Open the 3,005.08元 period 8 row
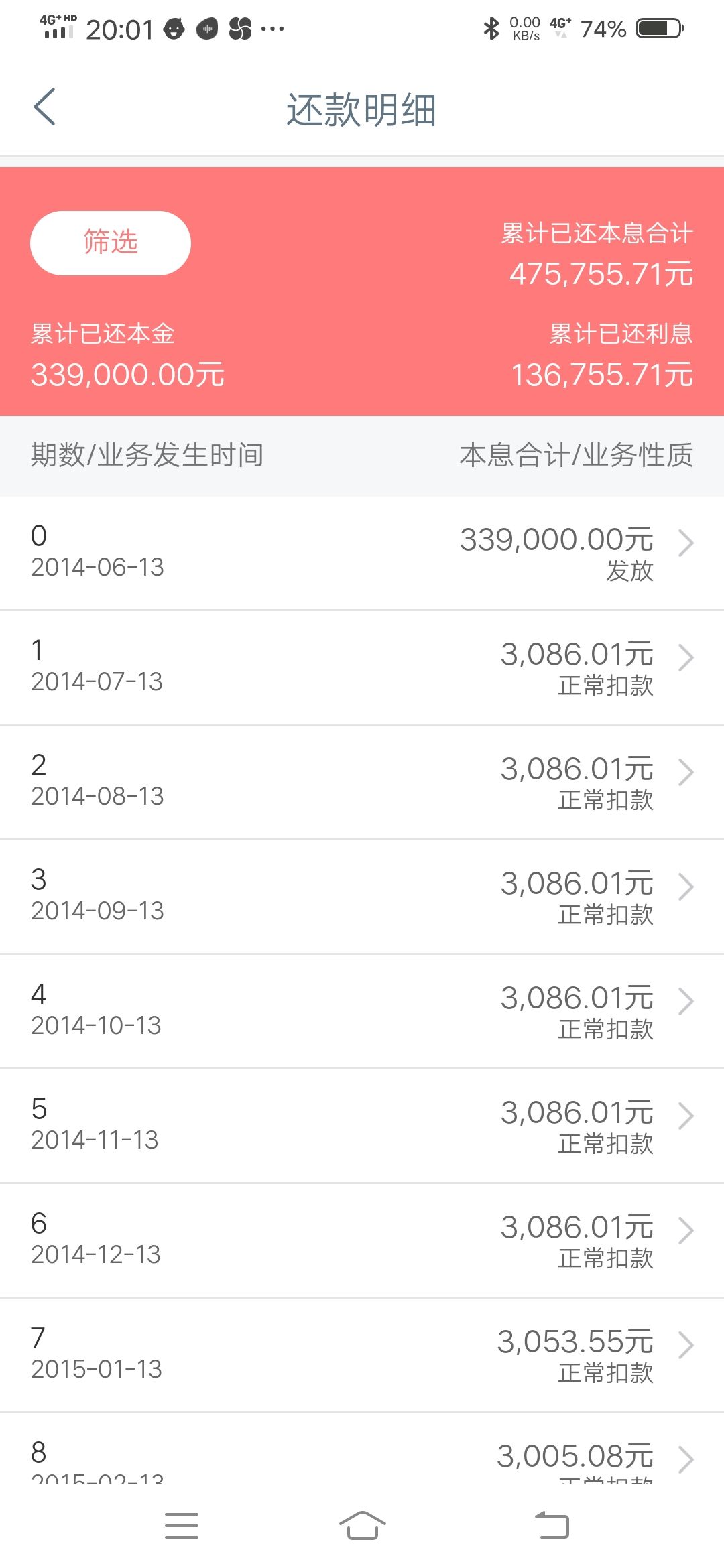The image size is (724, 1568). click(362, 1449)
